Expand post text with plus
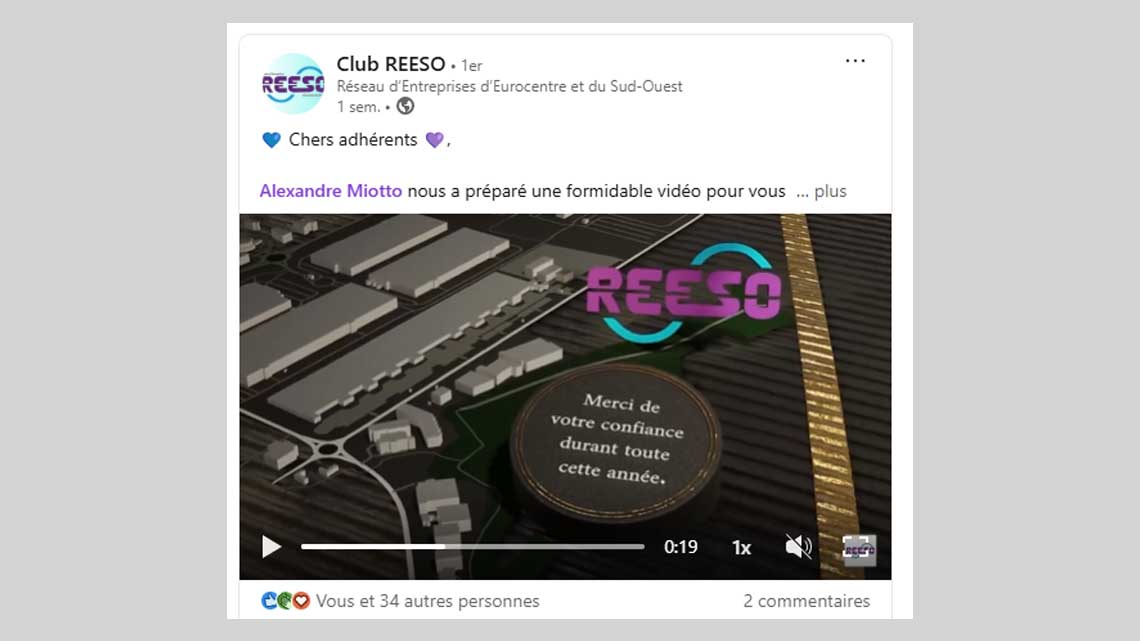Viewport: 1140px width, 641px height. point(829,191)
